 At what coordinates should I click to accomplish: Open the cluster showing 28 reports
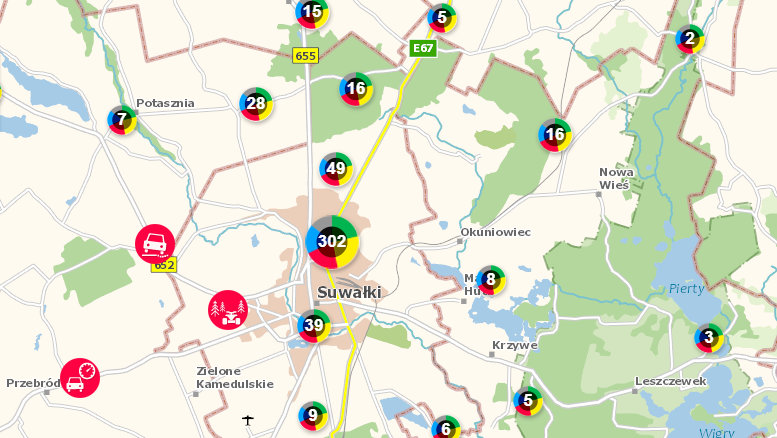coord(256,103)
